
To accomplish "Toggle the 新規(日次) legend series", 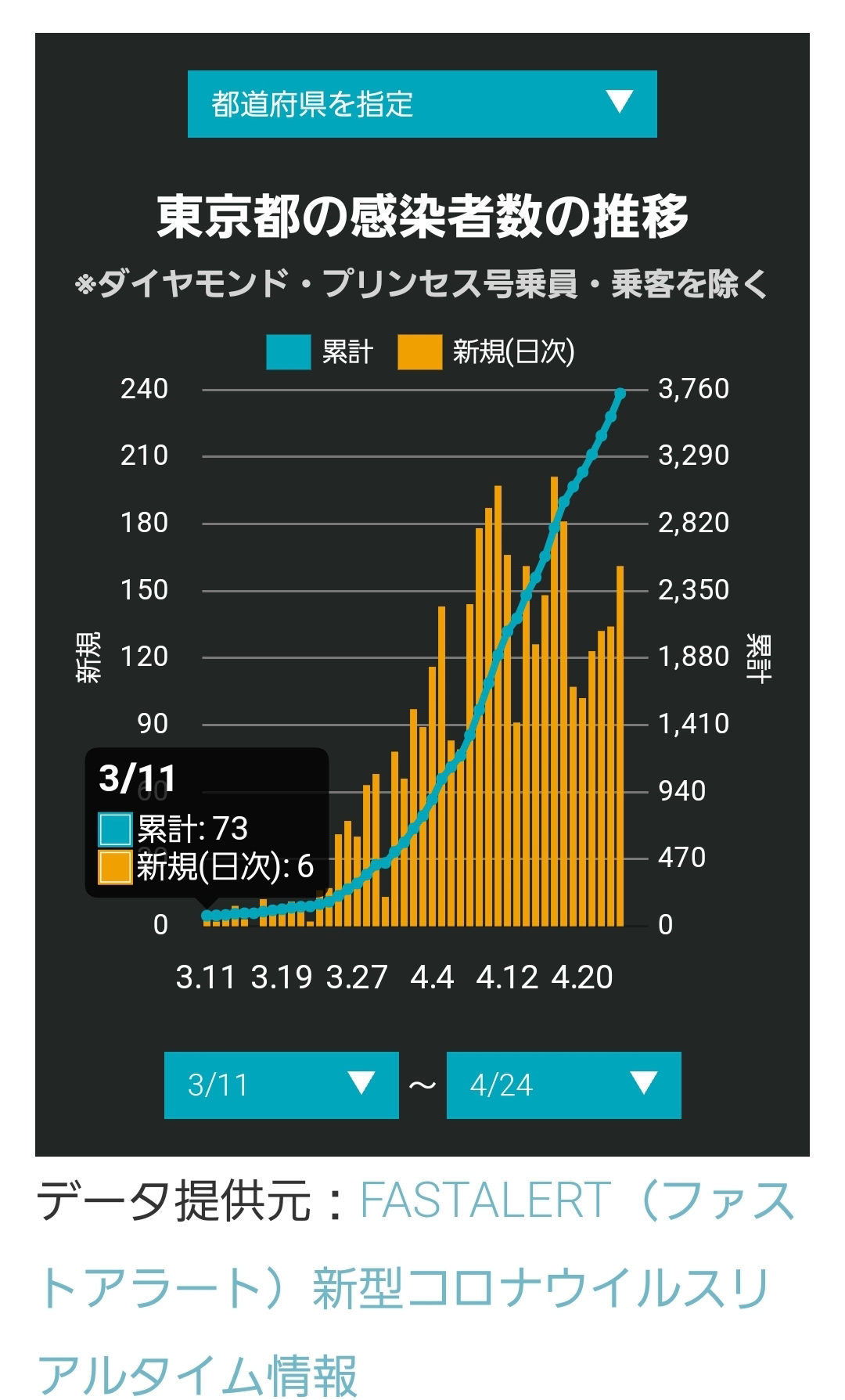I will (x=486, y=352).
